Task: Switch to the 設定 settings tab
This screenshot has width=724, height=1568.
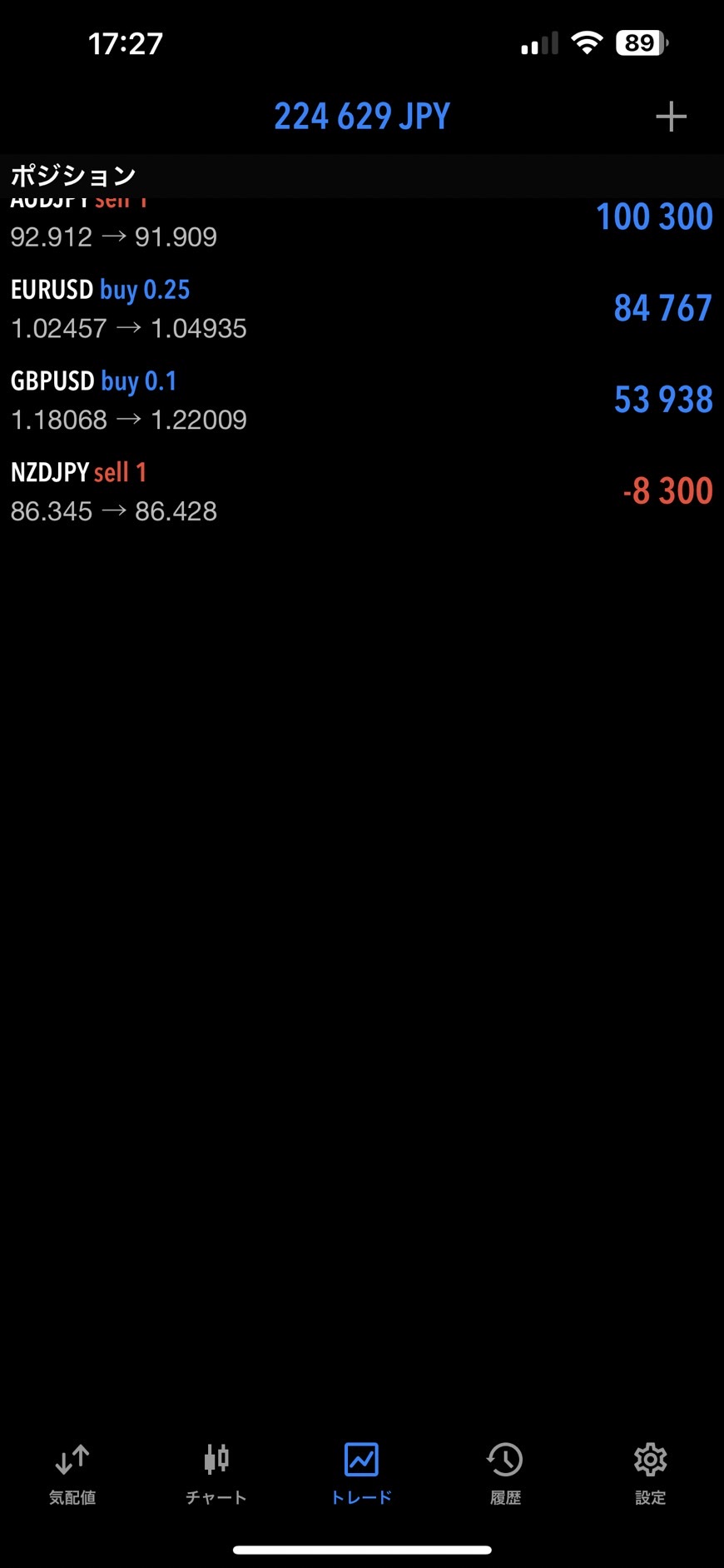Action: click(x=650, y=1474)
